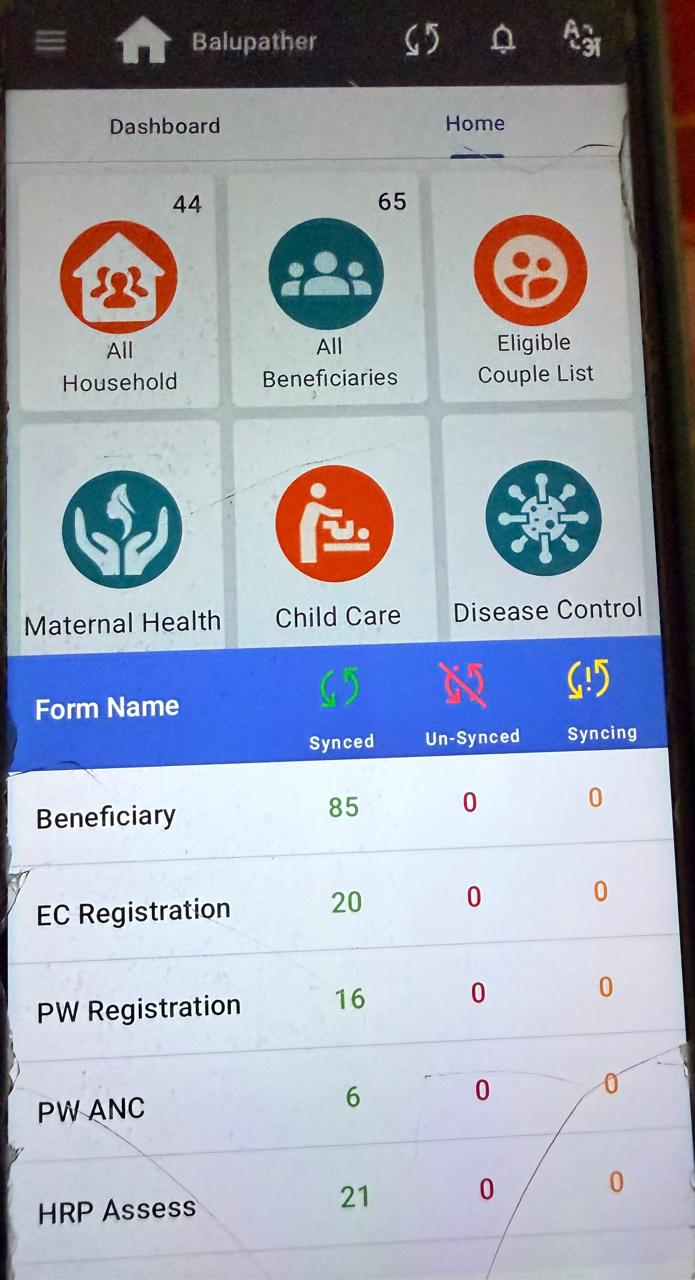Open Eligible Couple List
695x1280 pixels.
pos(536,285)
